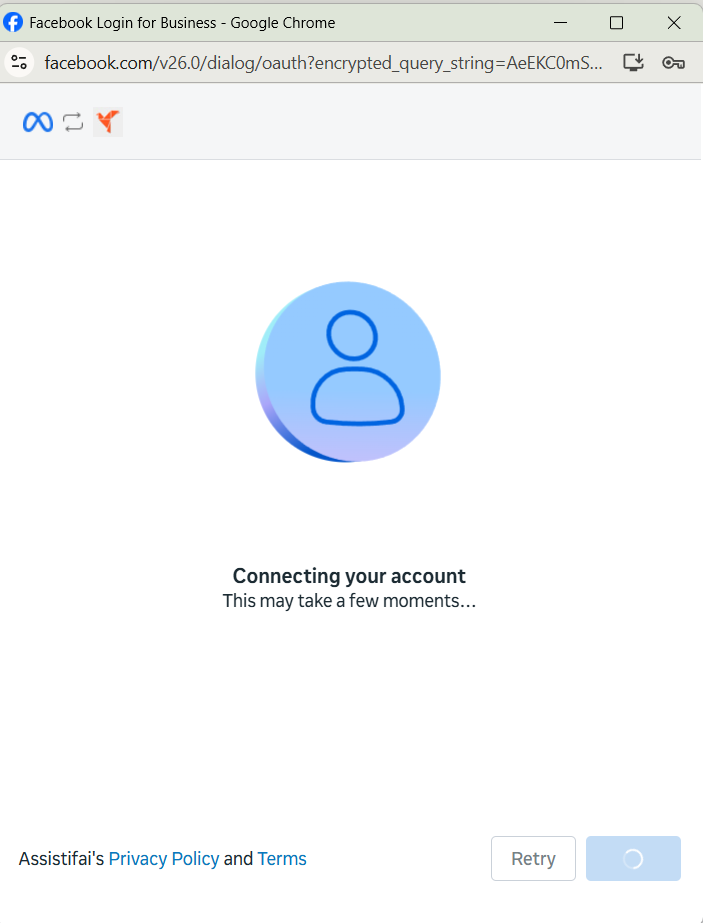
Task: Open the password manager key icon
Action: click(x=673, y=62)
